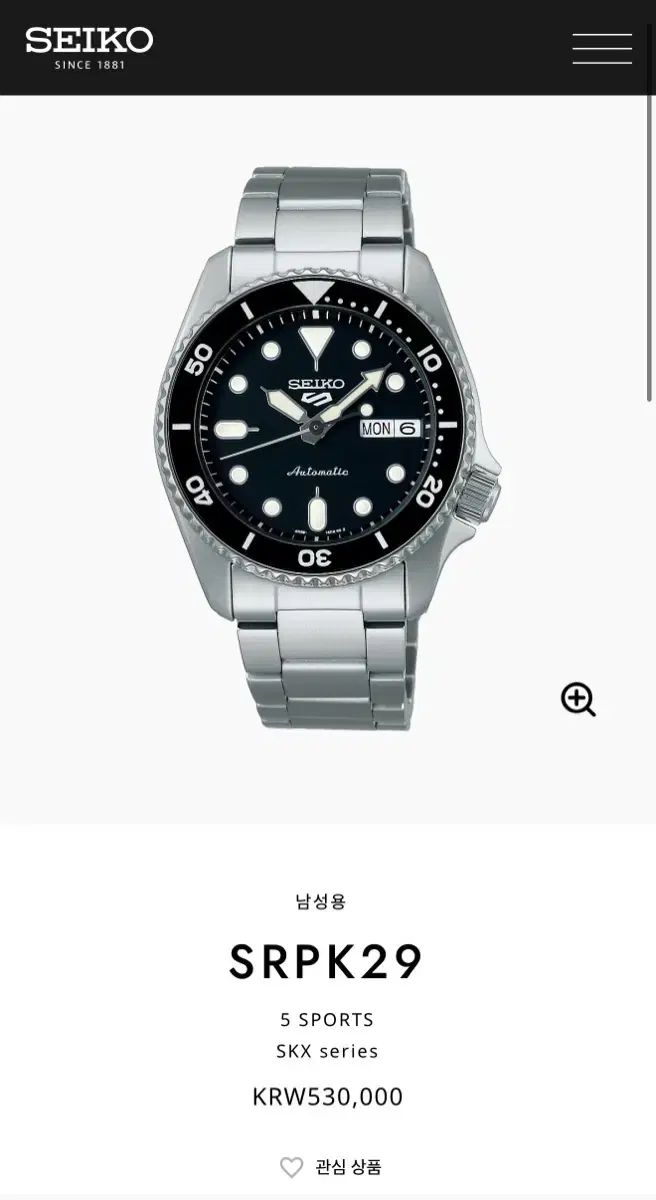Tap the Seiko logo to go home
The image size is (656, 1200).
pos(89,48)
